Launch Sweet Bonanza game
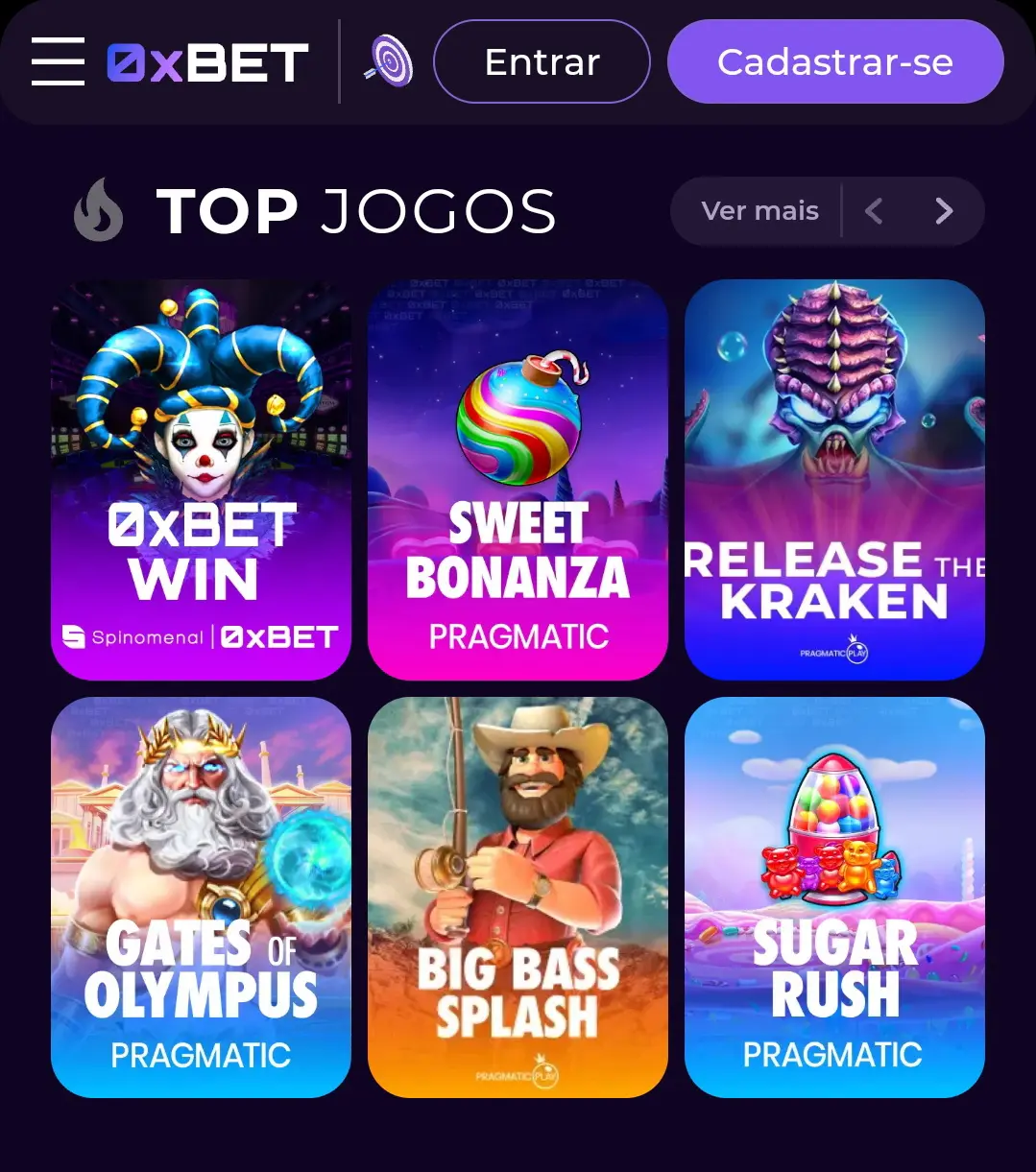 click(518, 479)
